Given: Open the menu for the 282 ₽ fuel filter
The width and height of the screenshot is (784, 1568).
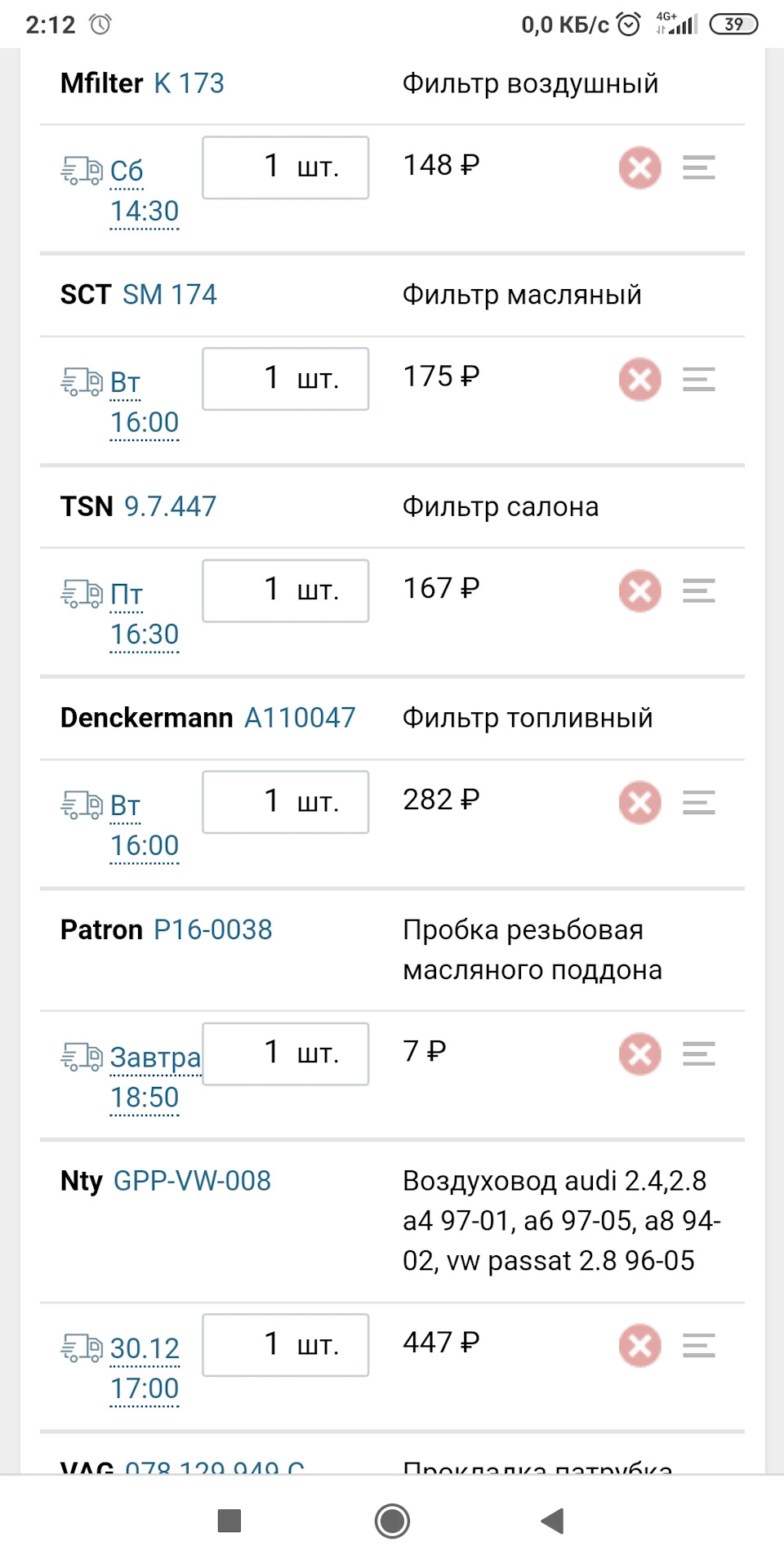Looking at the screenshot, I should tap(699, 803).
